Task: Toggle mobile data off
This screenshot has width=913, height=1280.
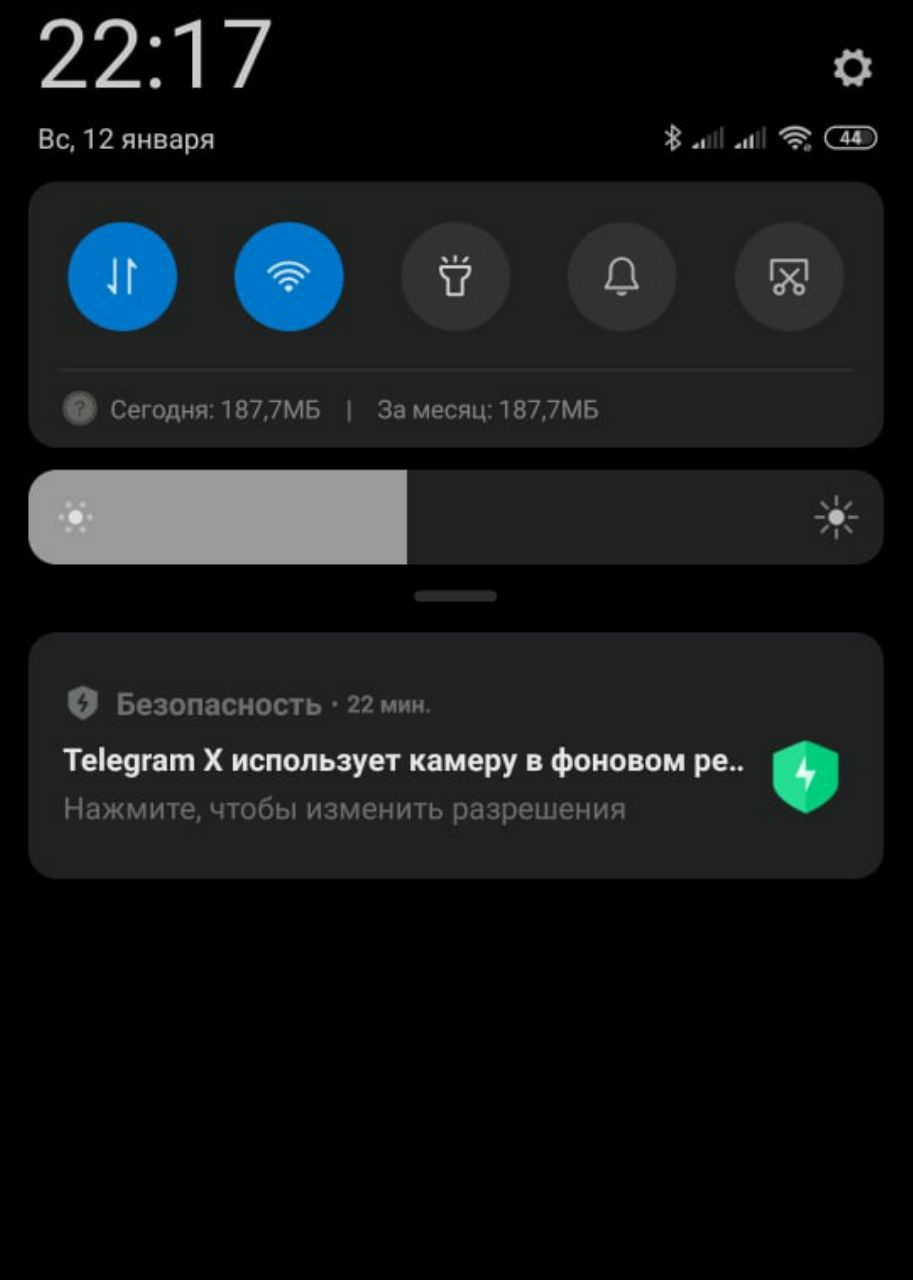Action: 122,277
